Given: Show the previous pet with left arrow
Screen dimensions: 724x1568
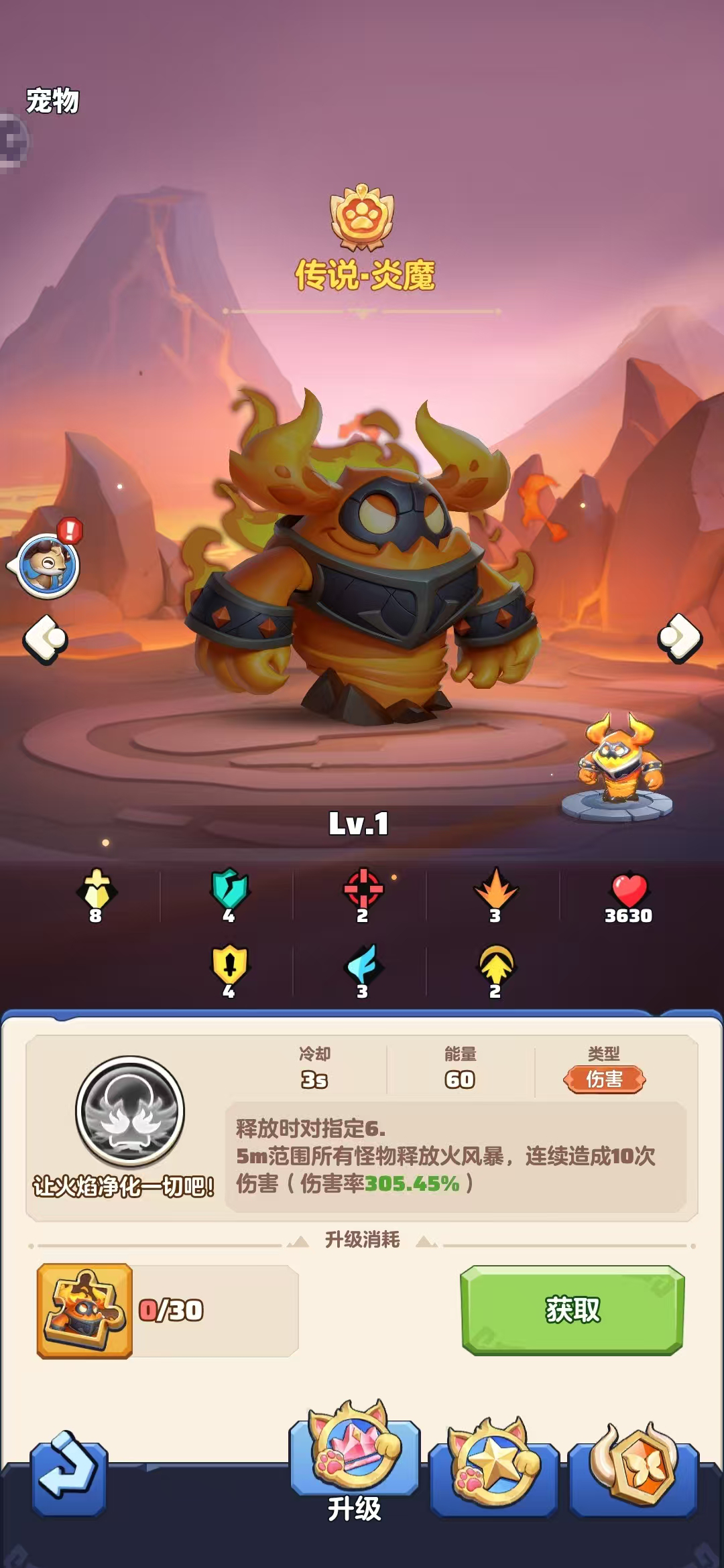Looking at the screenshot, I should (x=45, y=639).
